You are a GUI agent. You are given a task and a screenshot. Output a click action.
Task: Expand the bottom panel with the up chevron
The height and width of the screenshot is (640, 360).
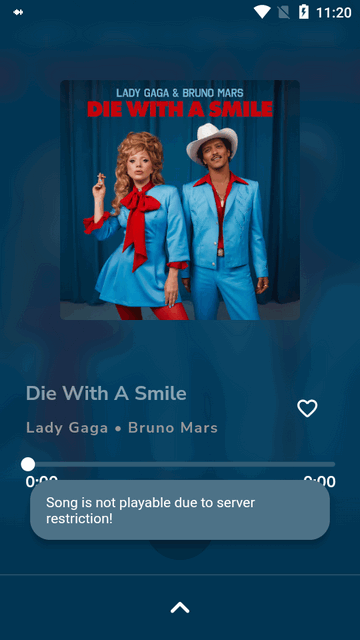point(180,607)
